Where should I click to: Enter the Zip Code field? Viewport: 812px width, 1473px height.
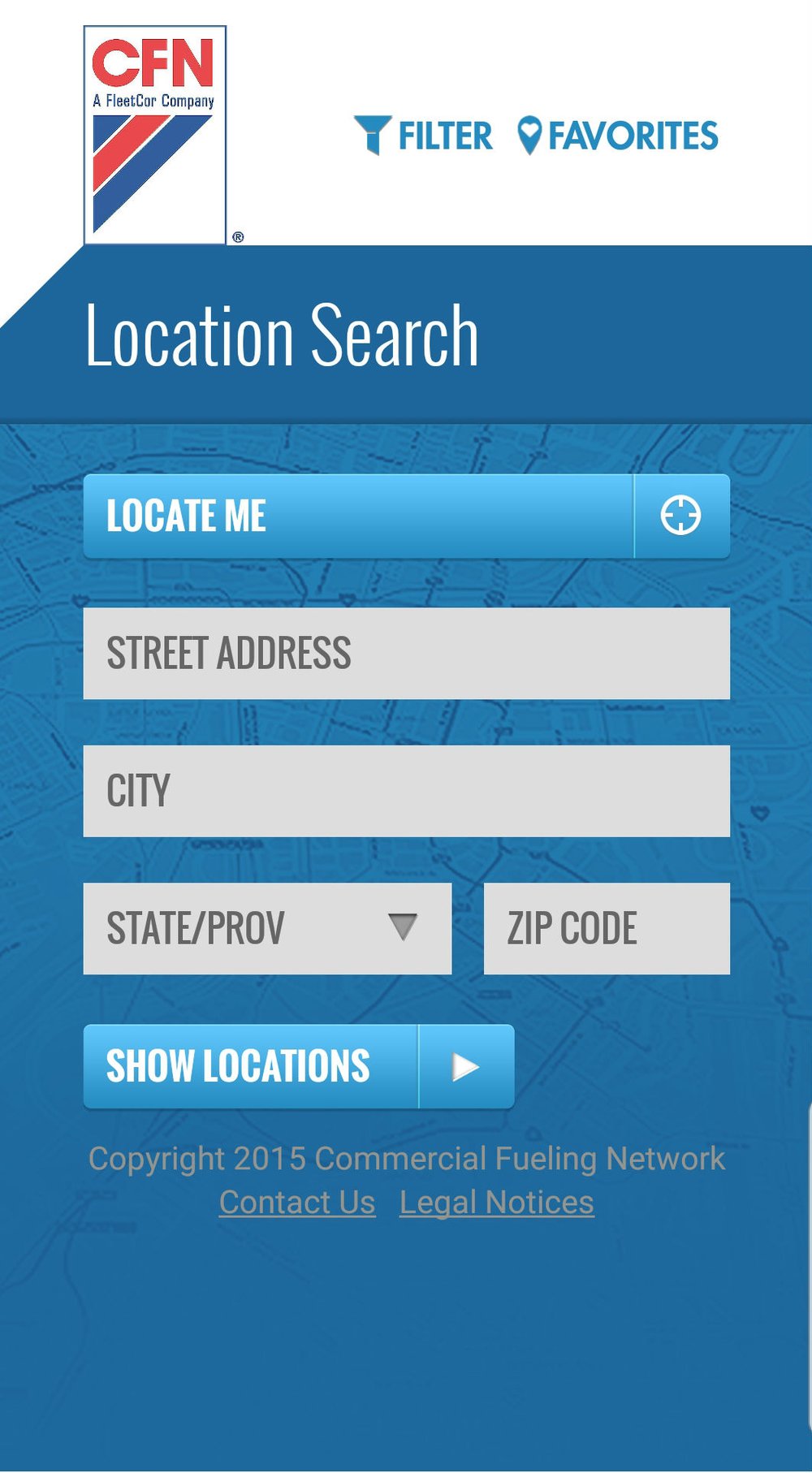607,928
